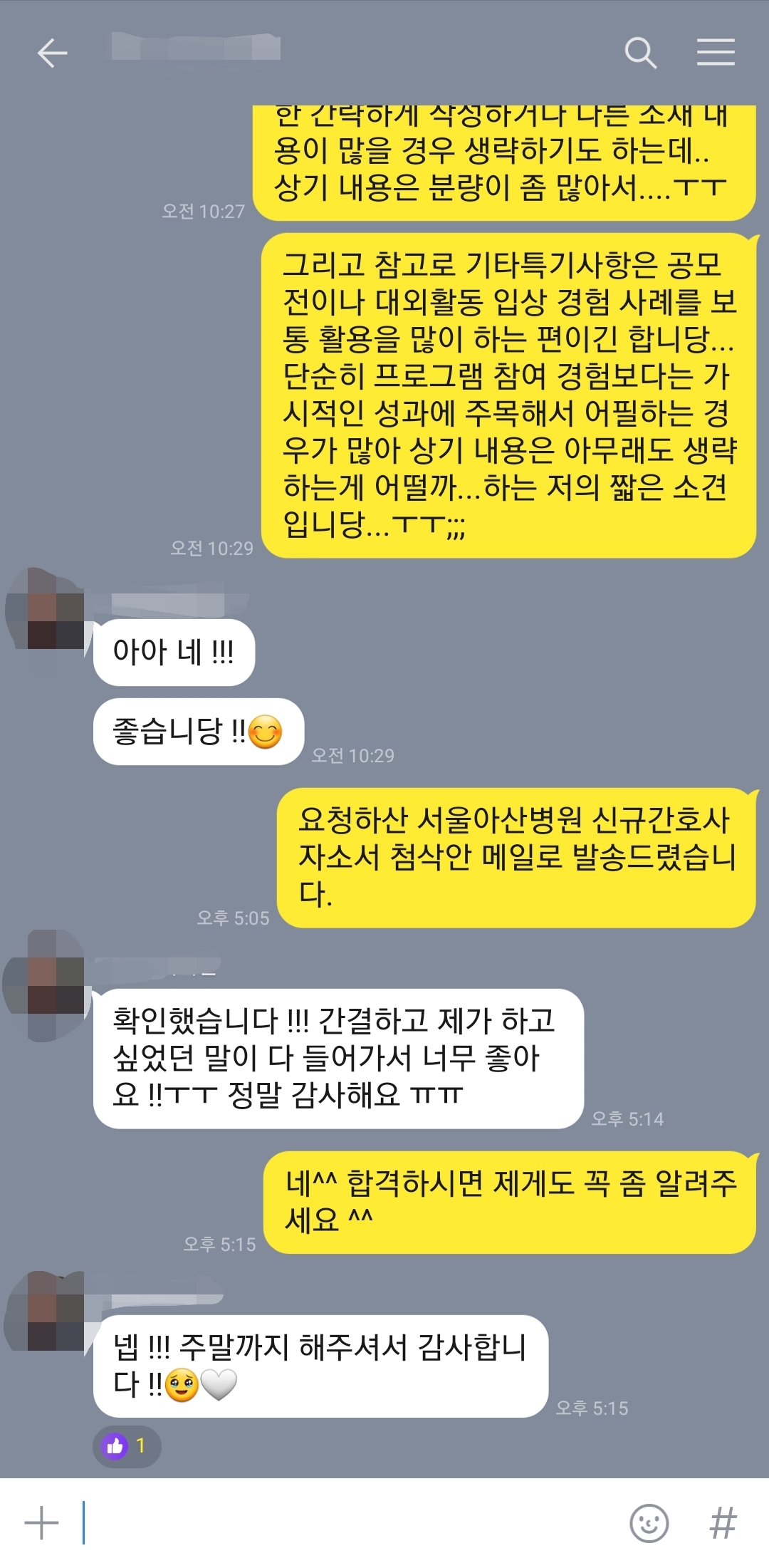Open the hashtag search button
769x1568 pixels.
(723, 1523)
